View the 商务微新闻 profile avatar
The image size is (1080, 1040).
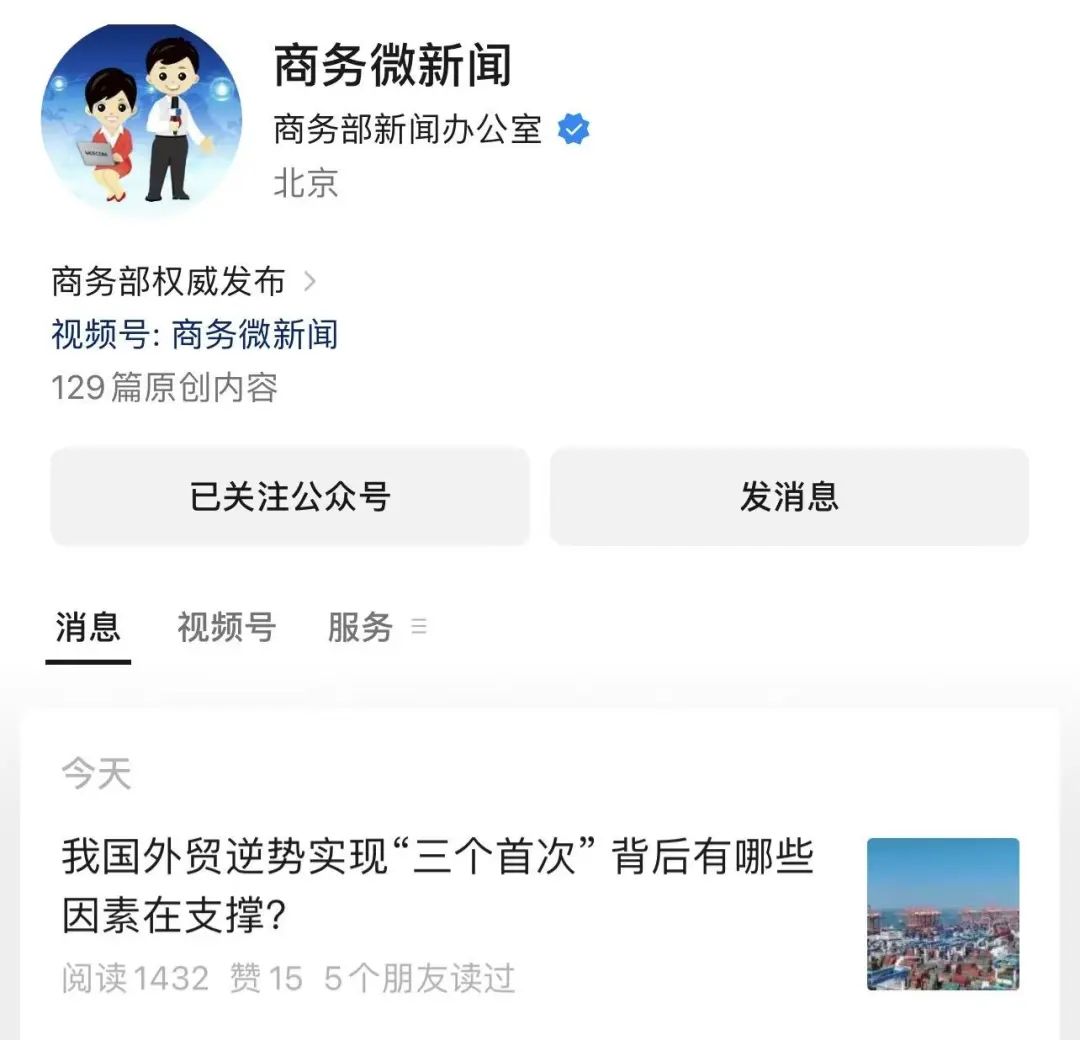[x=141, y=117]
